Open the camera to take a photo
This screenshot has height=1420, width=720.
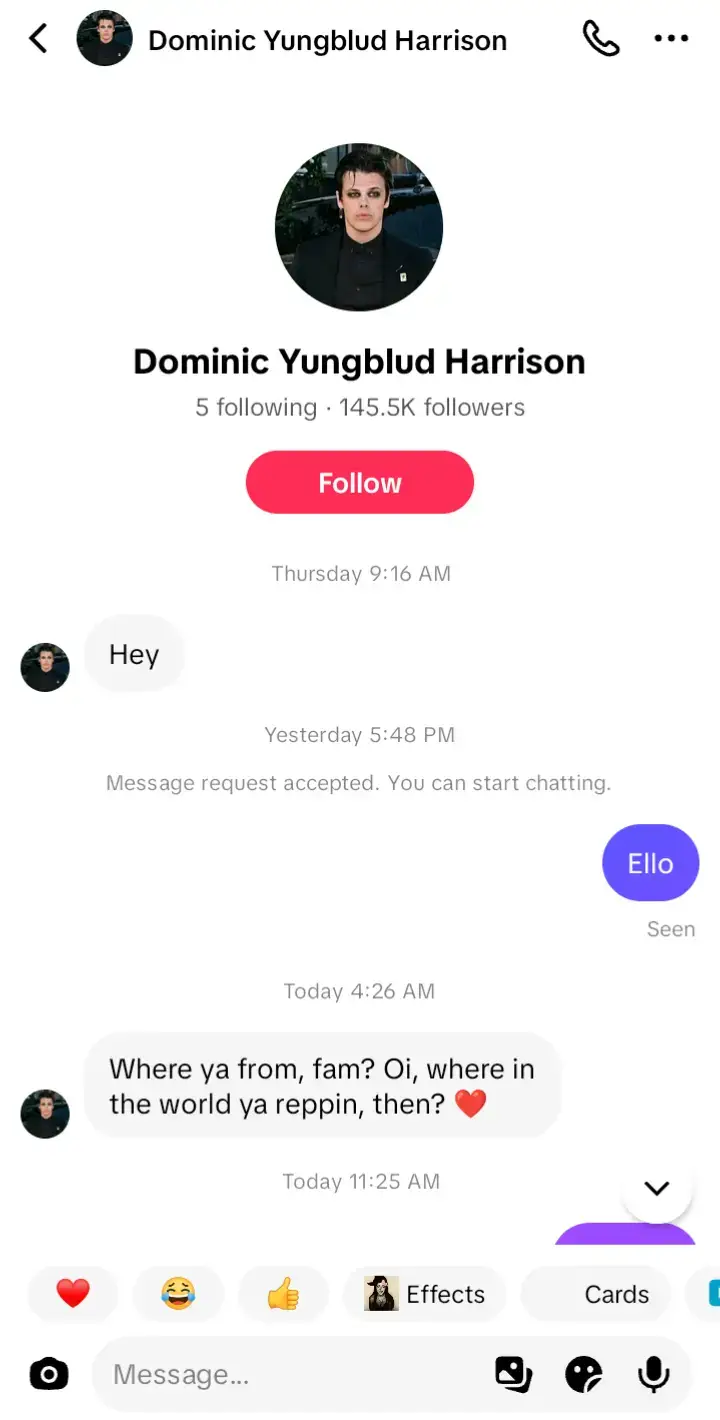pos(49,1375)
